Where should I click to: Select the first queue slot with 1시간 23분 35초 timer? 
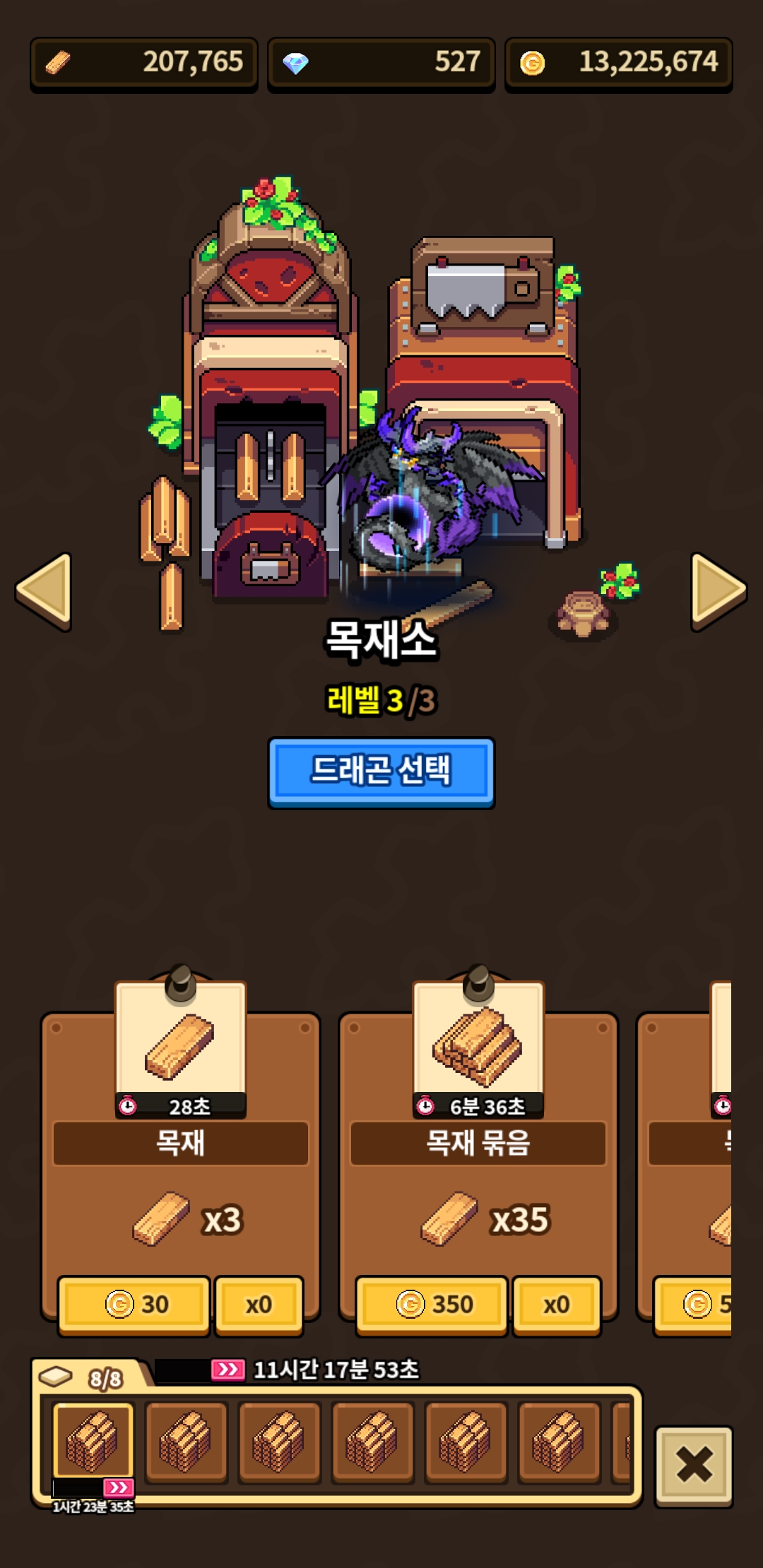93,1441
